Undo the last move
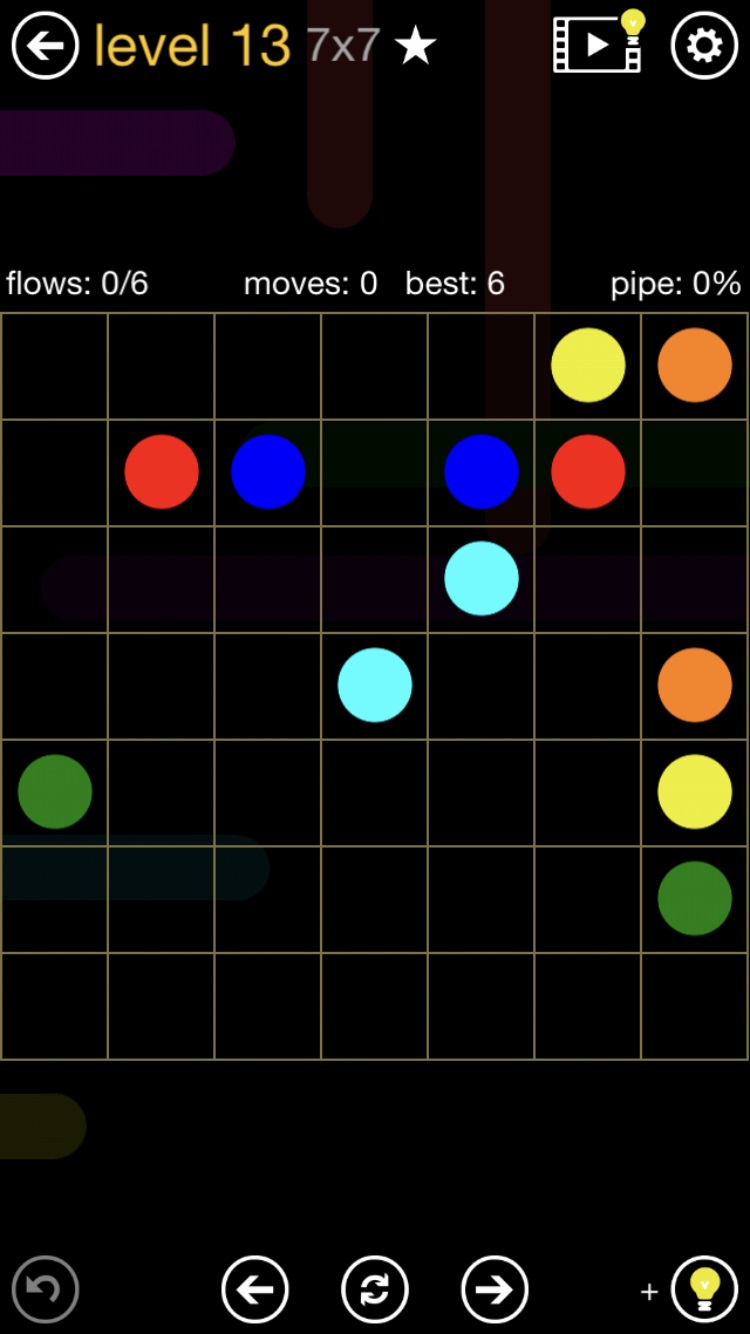The image size is (750, 1334). tap(45, 1289)
